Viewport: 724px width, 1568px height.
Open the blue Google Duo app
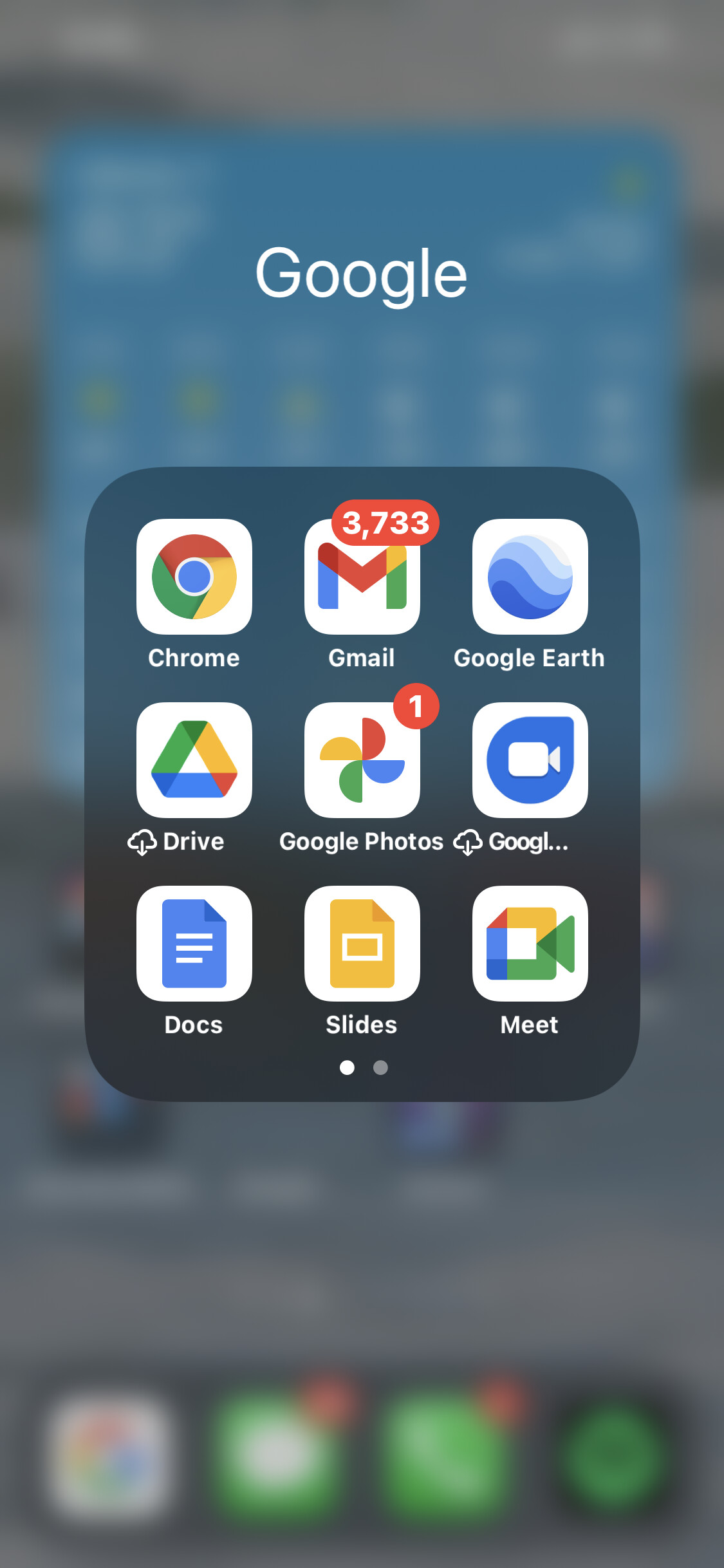pos(530,760)
